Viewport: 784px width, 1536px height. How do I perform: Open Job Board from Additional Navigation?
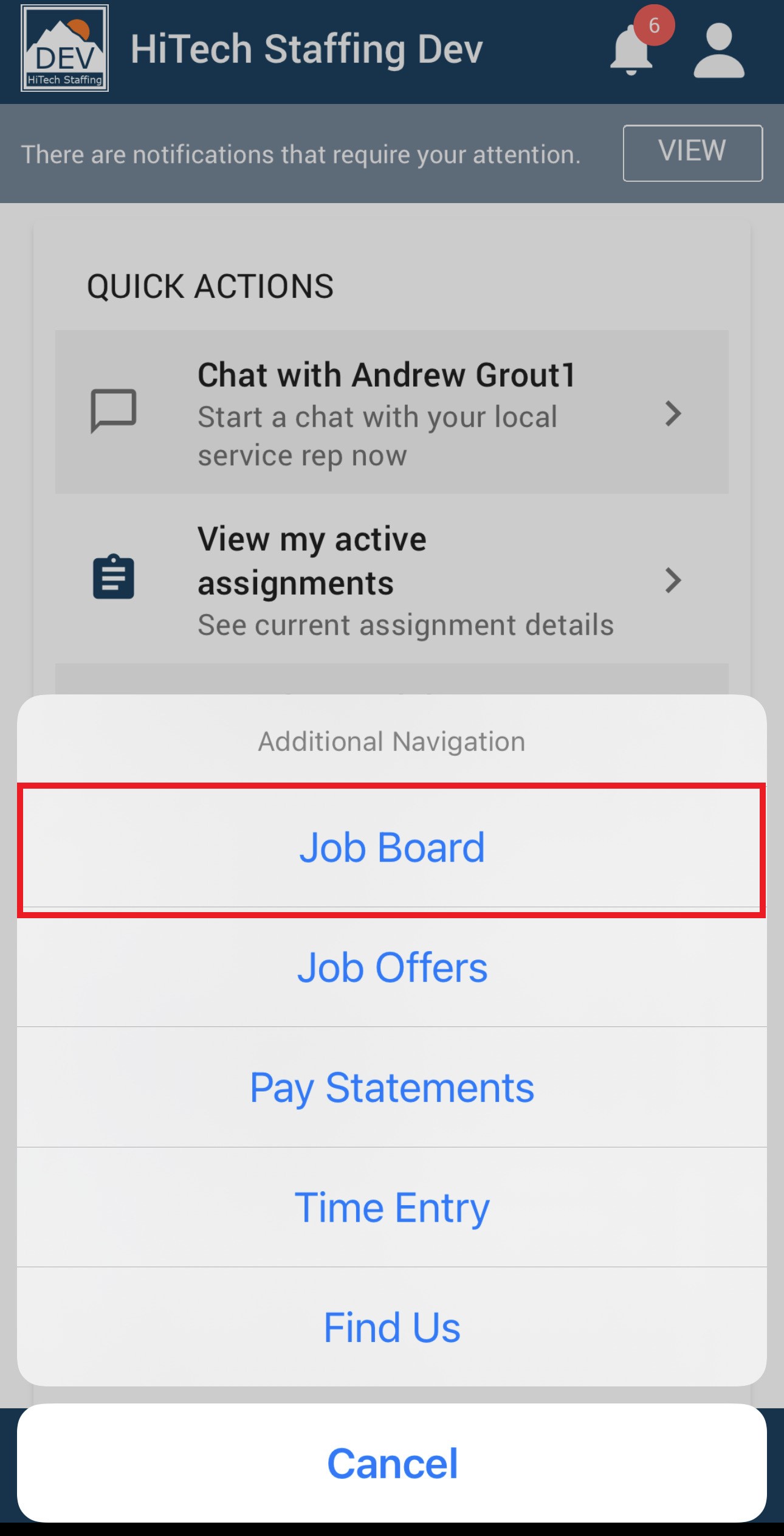click(392, 848)
